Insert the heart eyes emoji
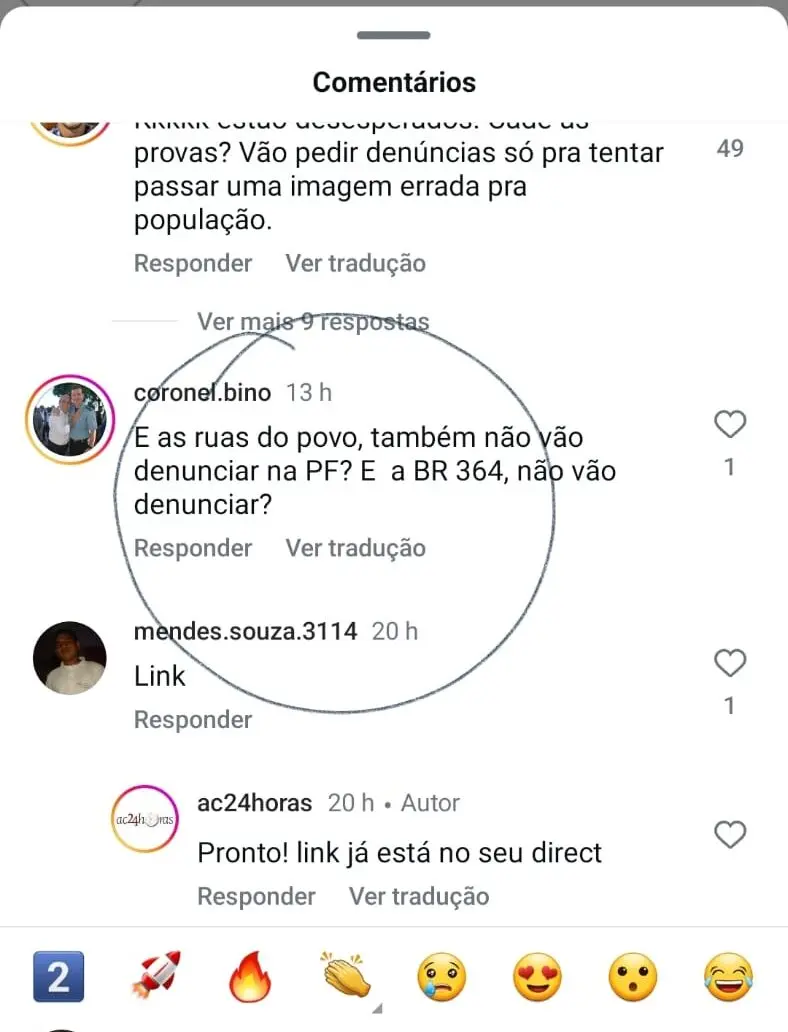The width and height of the screenshot is (788, 1032). pyautogui.click(x=537, y=977)
